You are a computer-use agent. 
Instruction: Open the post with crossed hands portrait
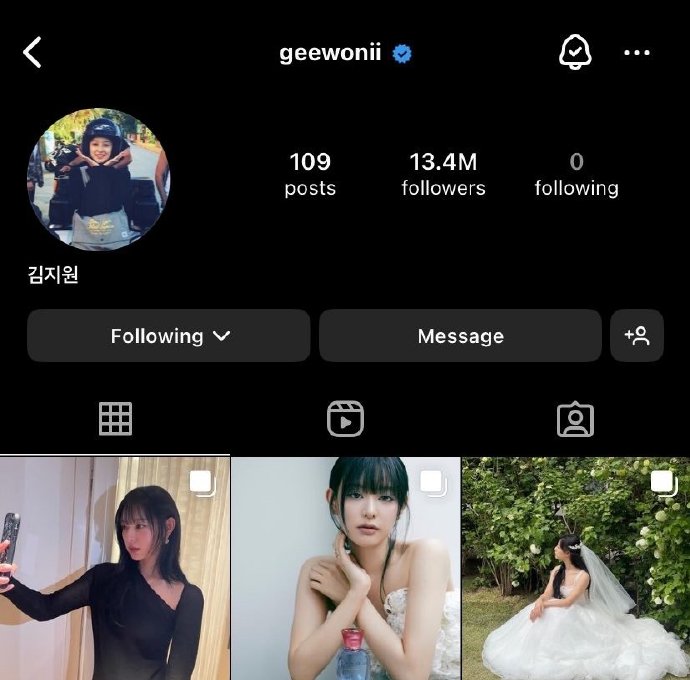click(345, 568)
